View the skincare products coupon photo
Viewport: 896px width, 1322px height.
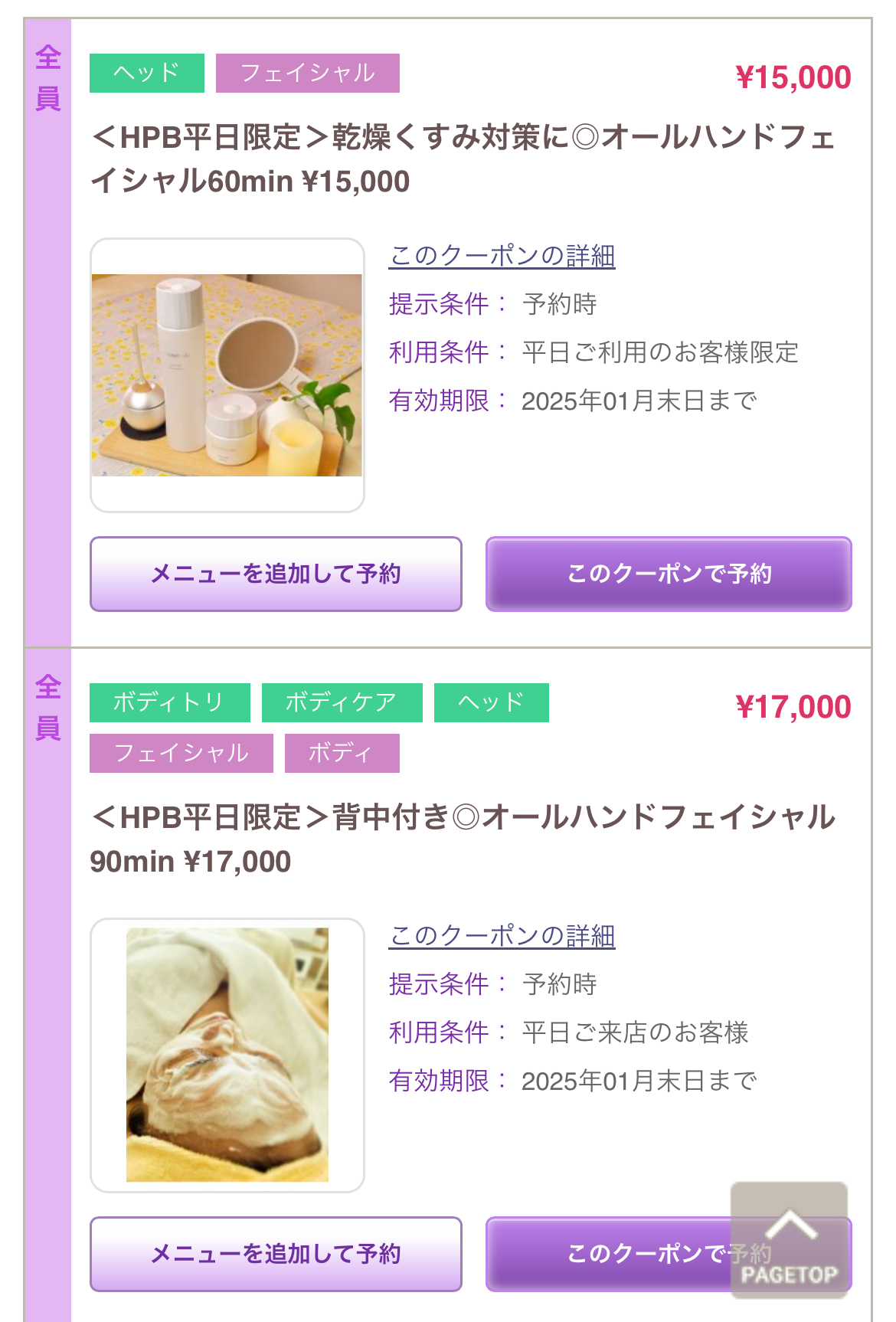[227, 375]
